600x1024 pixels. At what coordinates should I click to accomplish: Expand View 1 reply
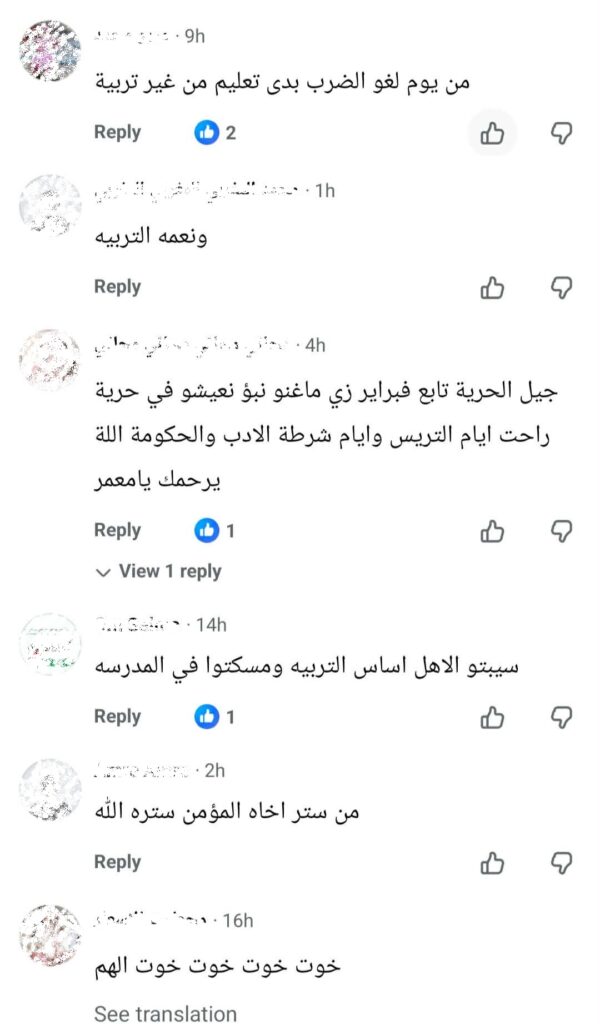pyautogui.click(x=159, y=572)
